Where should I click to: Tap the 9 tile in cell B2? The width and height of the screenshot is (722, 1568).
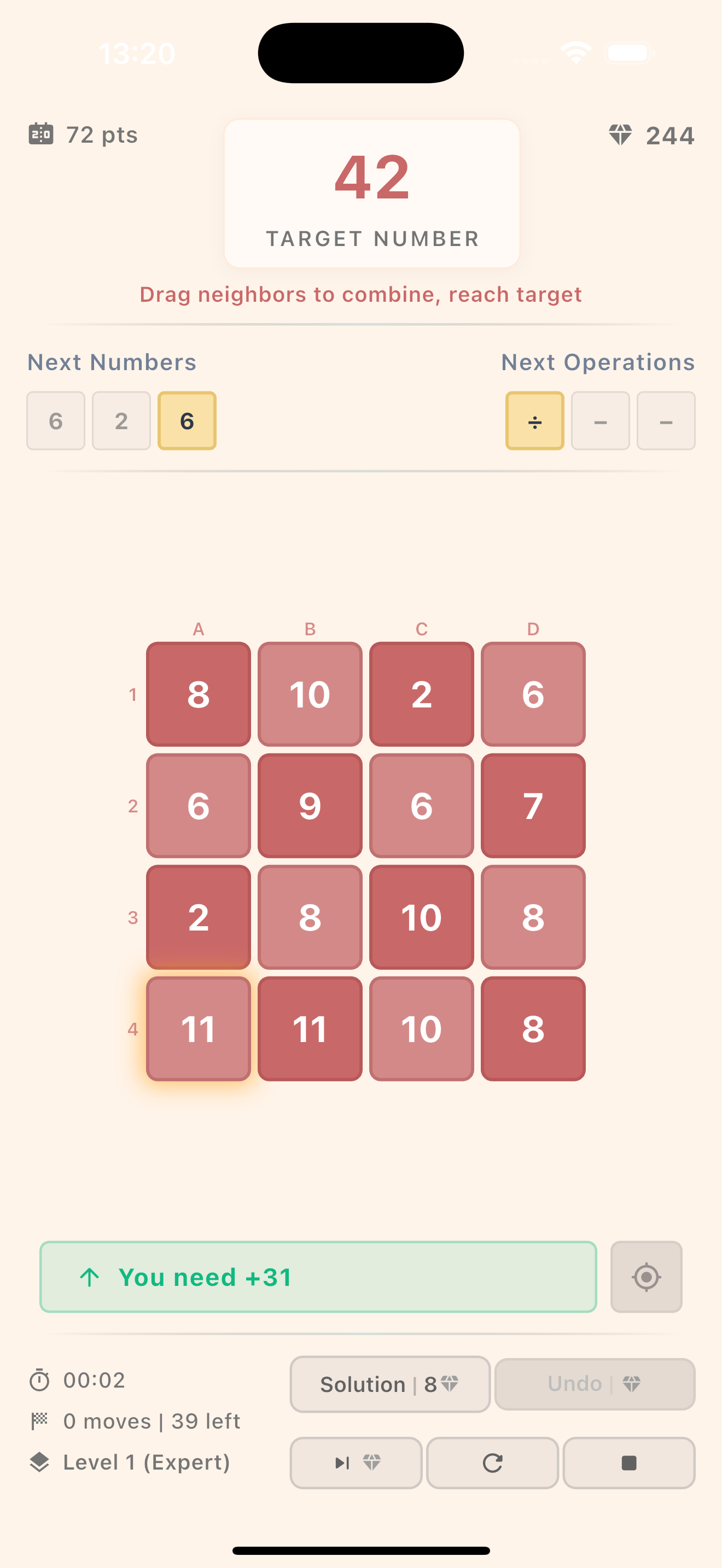click(310, 806)
